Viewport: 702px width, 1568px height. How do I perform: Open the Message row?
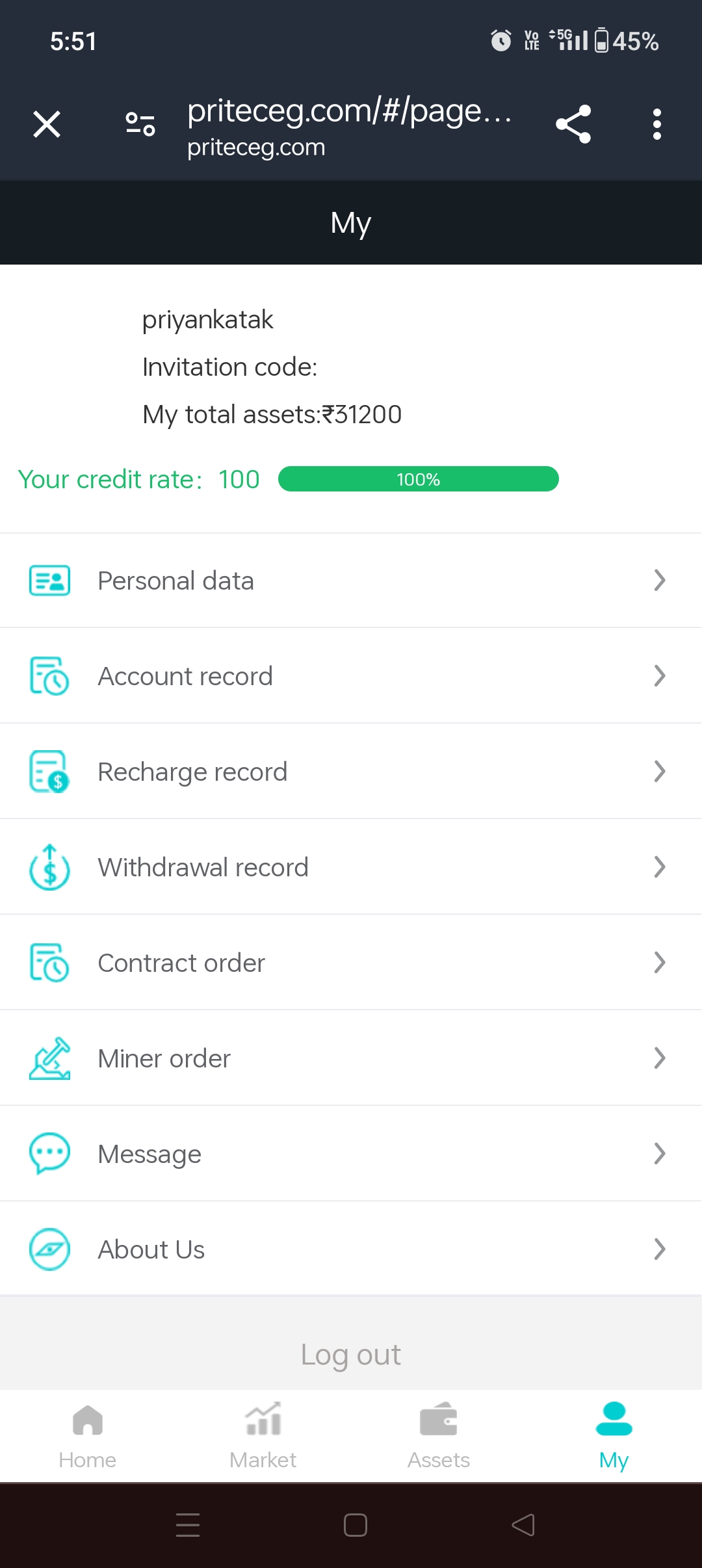(351, 1154)
